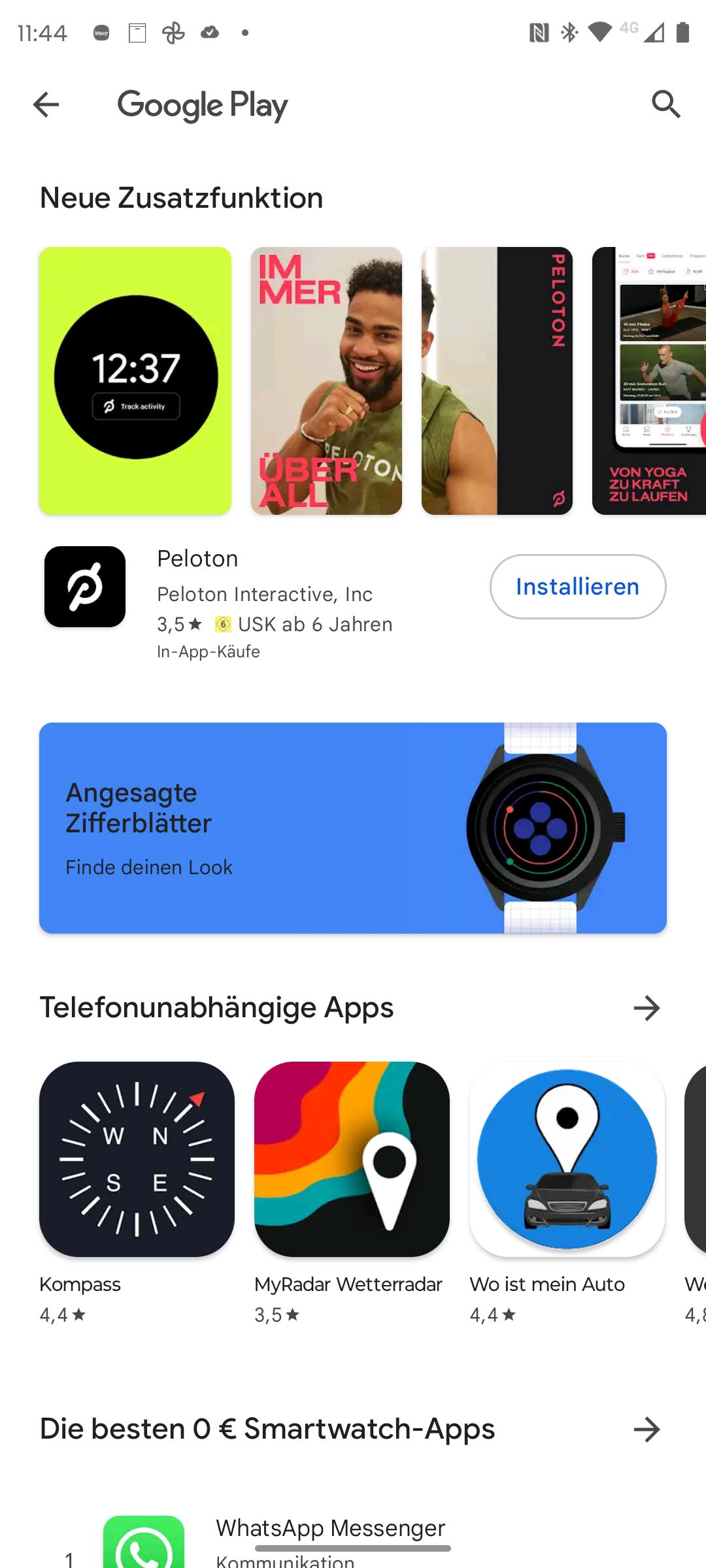Open the Angesagte Zifferblätter banner
706x1568 pixels.
[x=353, y=827]
